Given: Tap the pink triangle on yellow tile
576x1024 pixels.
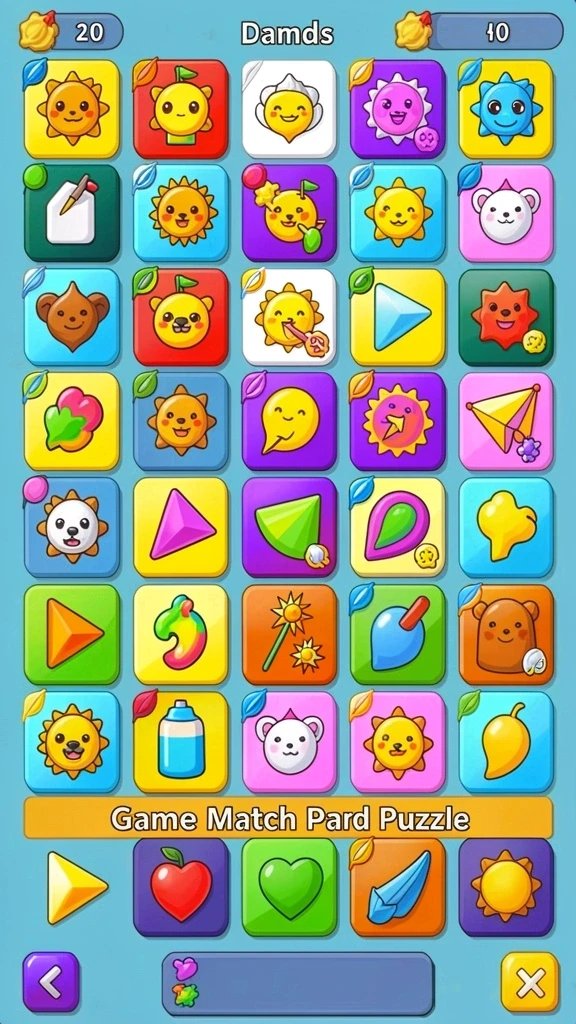Looking at the screenshot, I should pos(181,527).
